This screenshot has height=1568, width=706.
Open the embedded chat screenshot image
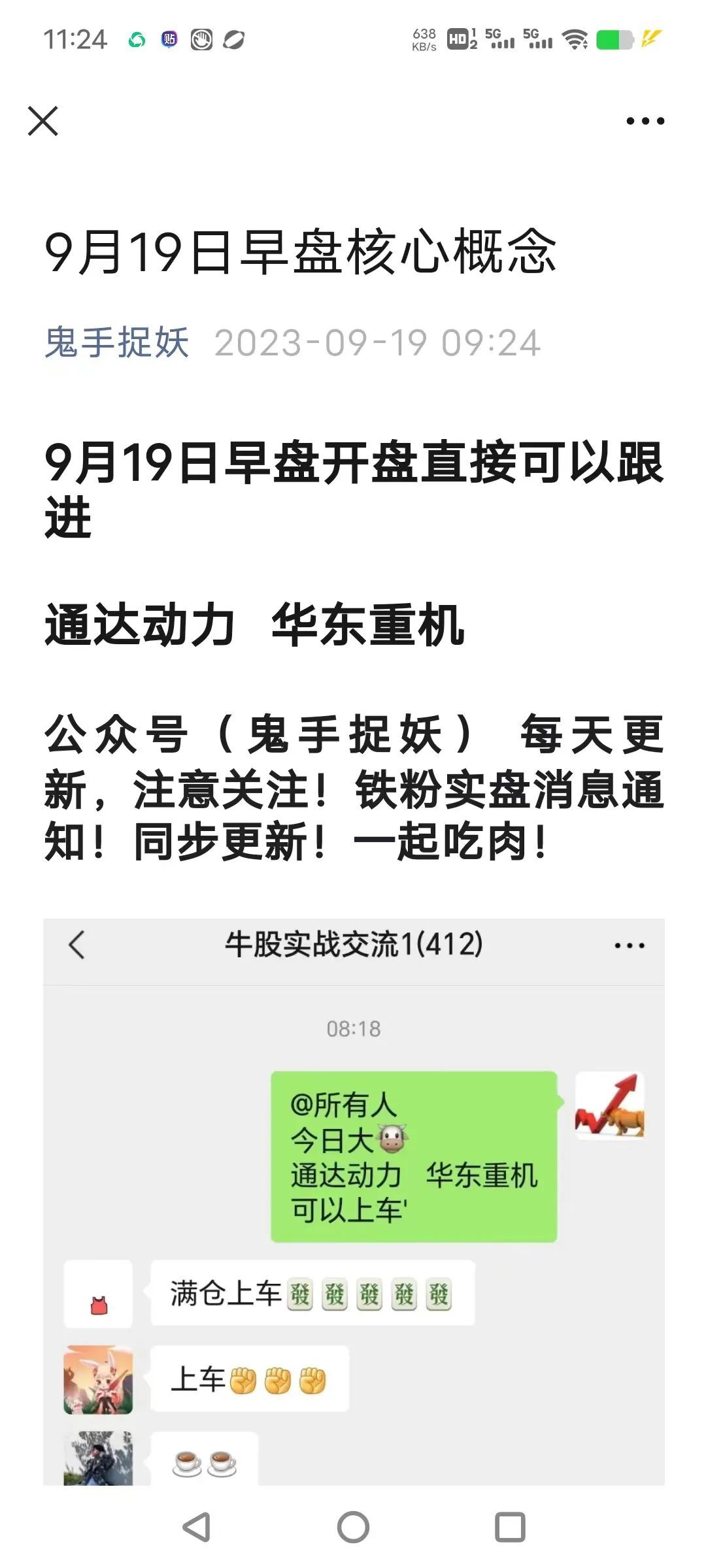[354, 1202]
